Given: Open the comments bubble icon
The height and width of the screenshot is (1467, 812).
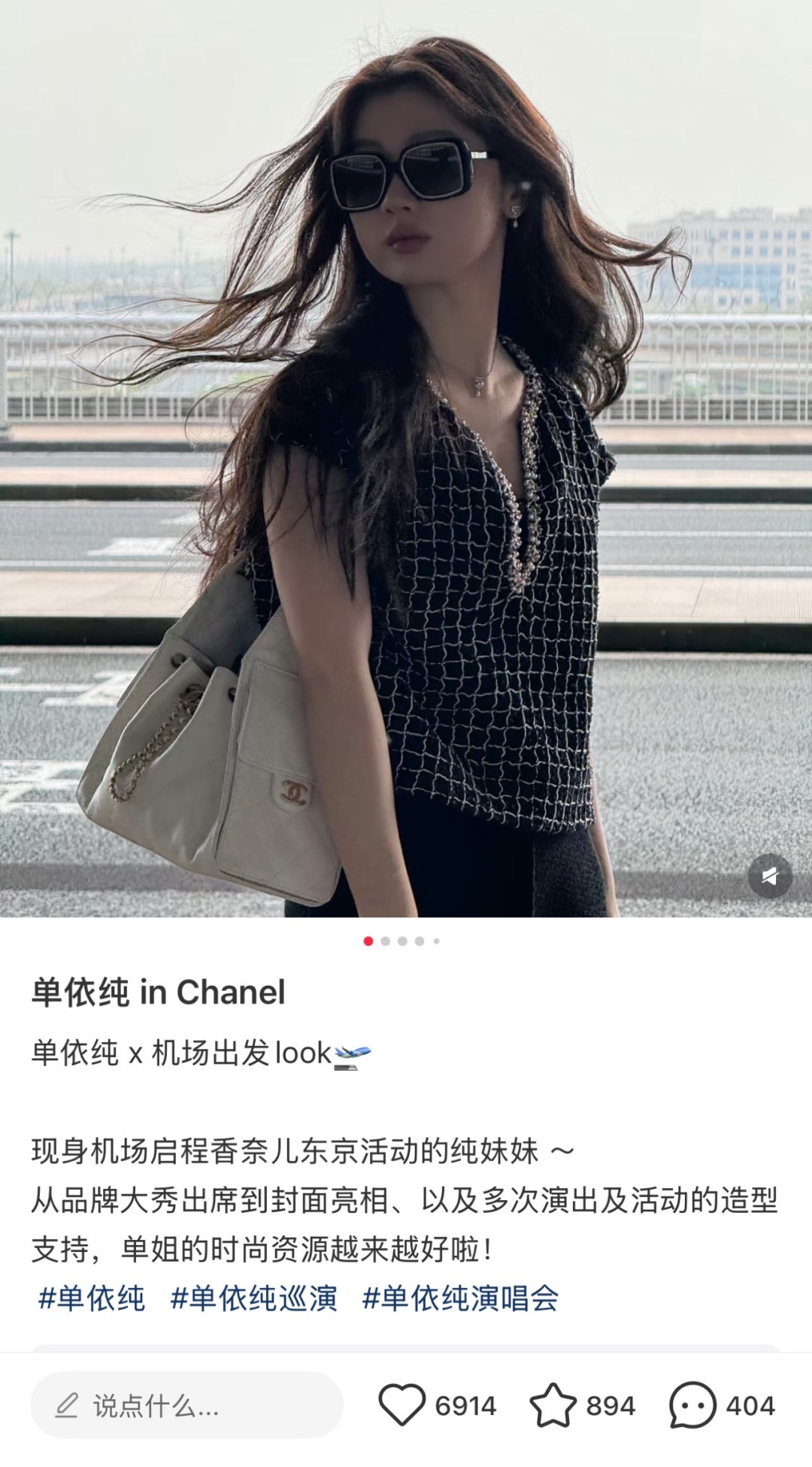Looking at the screenshot, I should tap(692, 1405).
